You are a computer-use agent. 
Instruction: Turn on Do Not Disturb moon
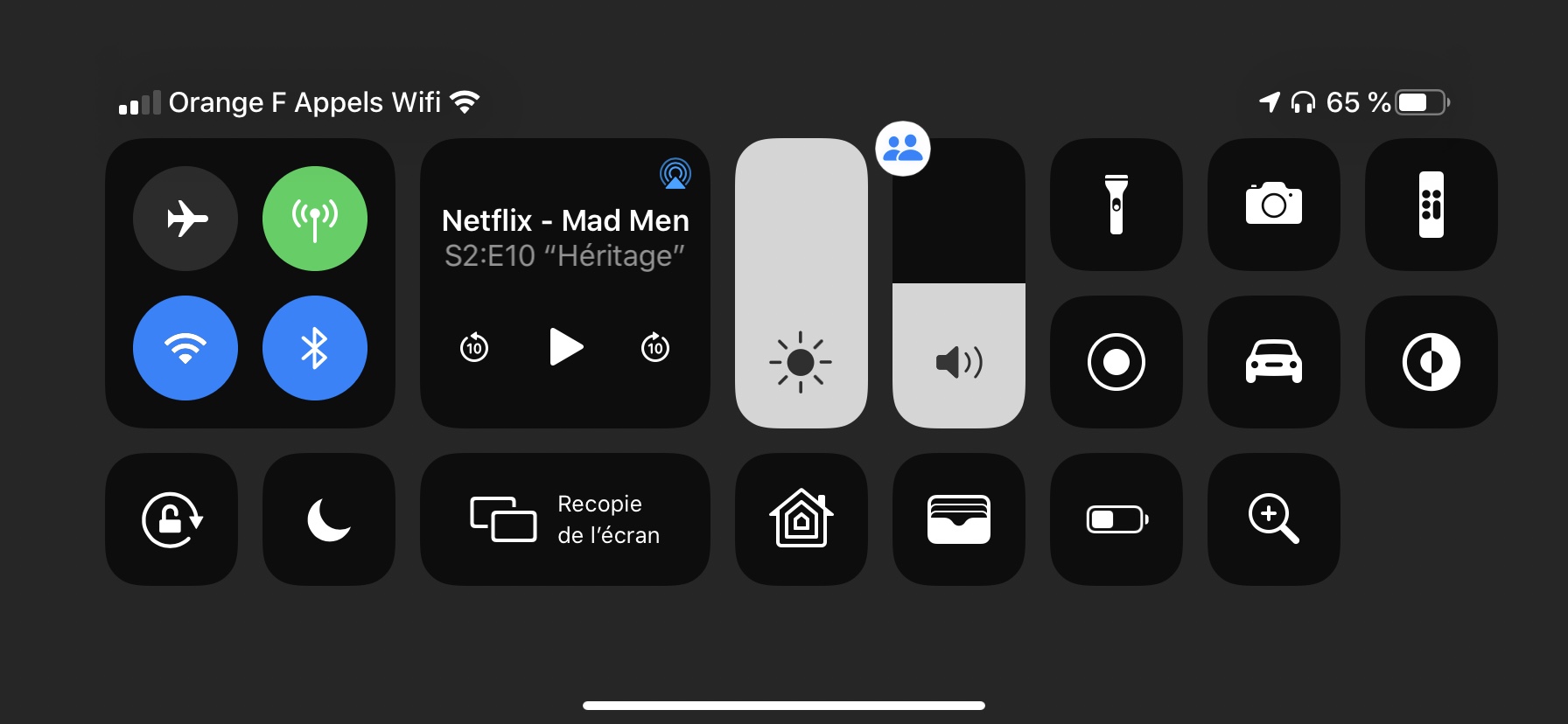click(x=329, y=519)
